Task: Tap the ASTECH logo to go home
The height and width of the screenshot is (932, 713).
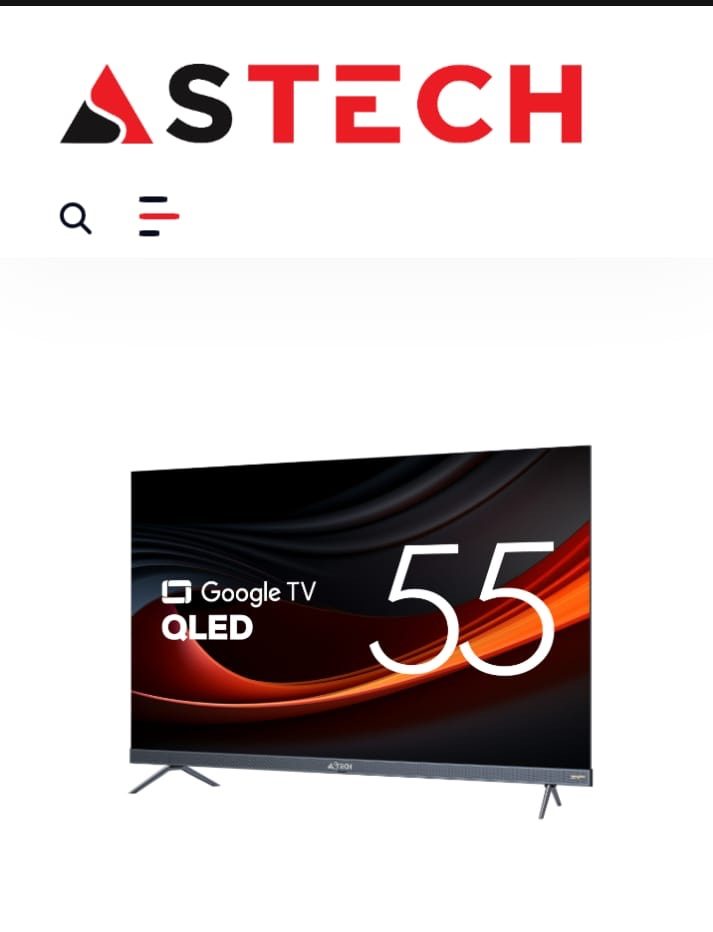Action: 320,104
